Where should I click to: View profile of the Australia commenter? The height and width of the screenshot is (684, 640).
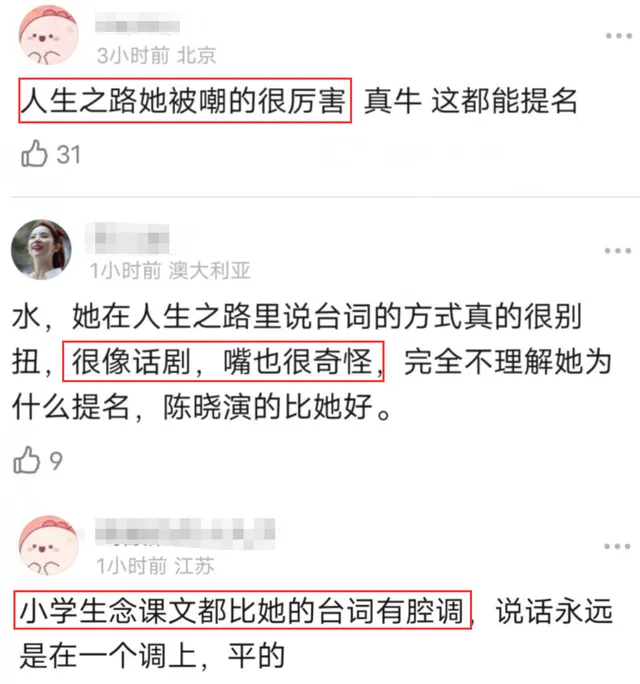(x=41, y=248)
